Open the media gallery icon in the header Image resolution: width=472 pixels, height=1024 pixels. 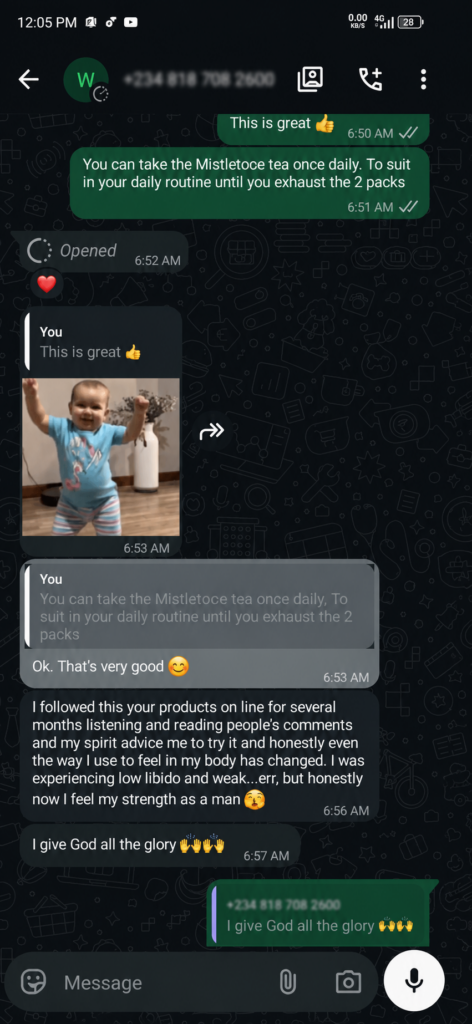[310, 80]
